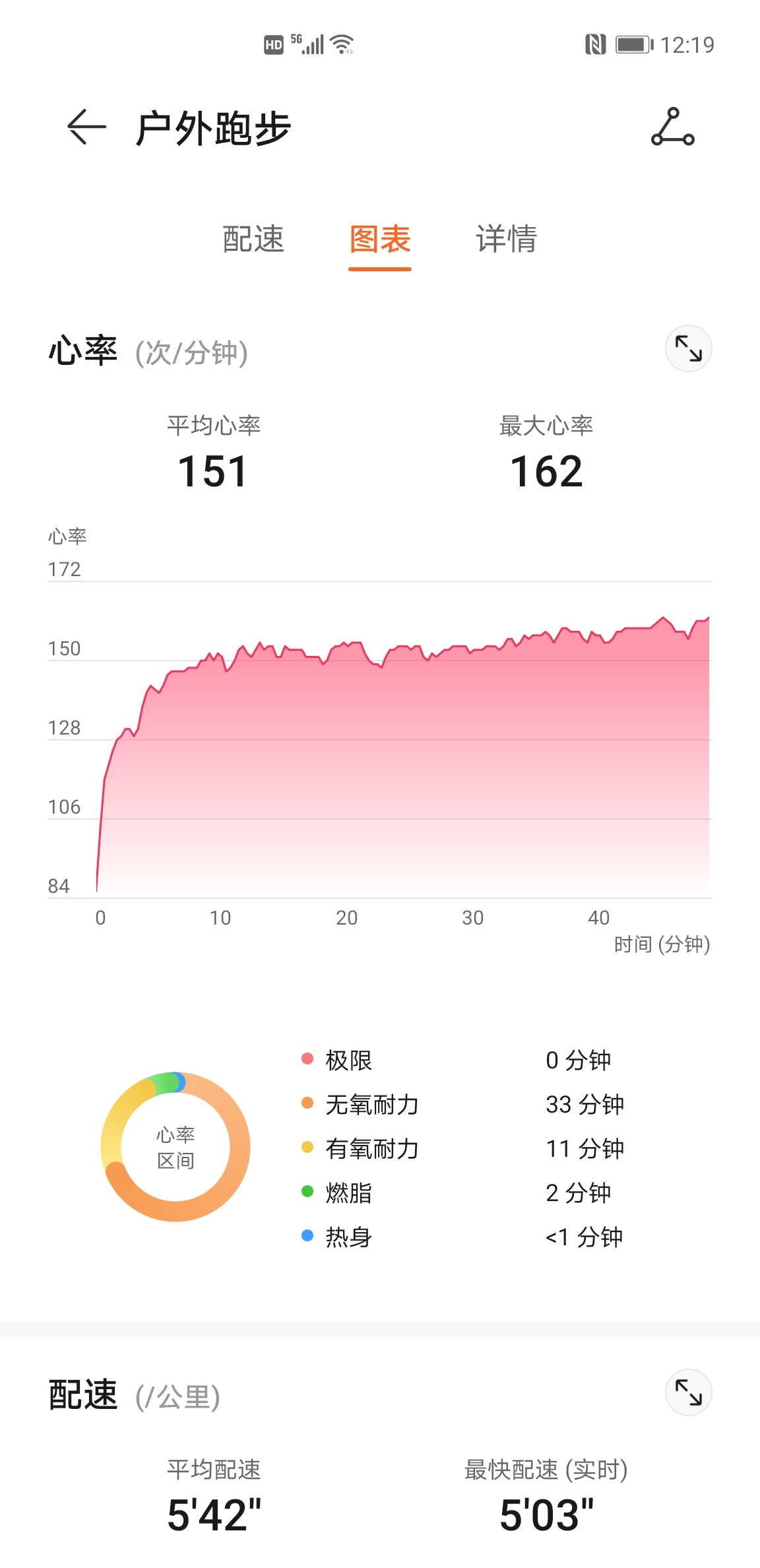Expand the 心率 chart to full screen
The height and width of the screenshot is (1568, 760).
pyautogui.click(x=688, y=348)
